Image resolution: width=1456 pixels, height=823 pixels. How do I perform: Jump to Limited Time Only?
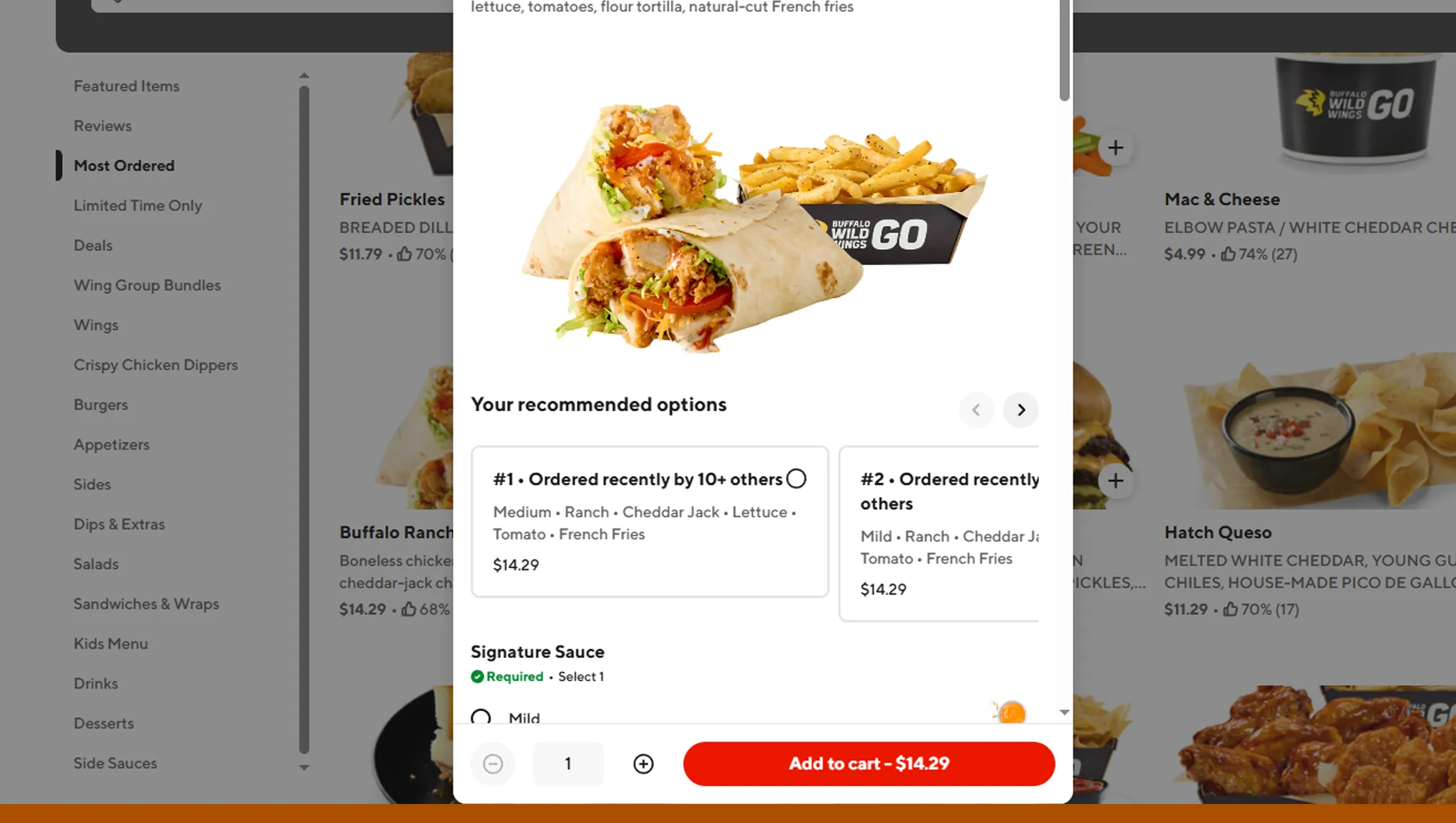pos(138,206)
